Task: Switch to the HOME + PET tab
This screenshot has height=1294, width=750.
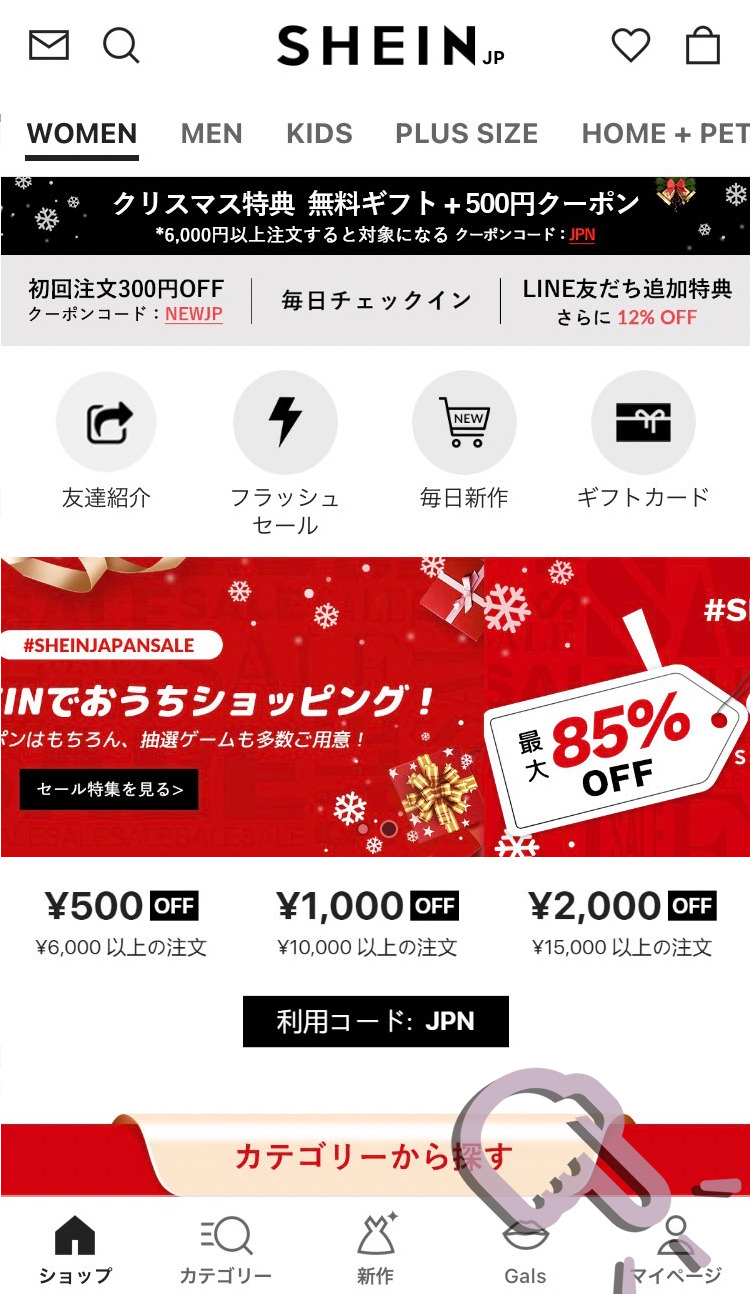Action: (665, 134)
